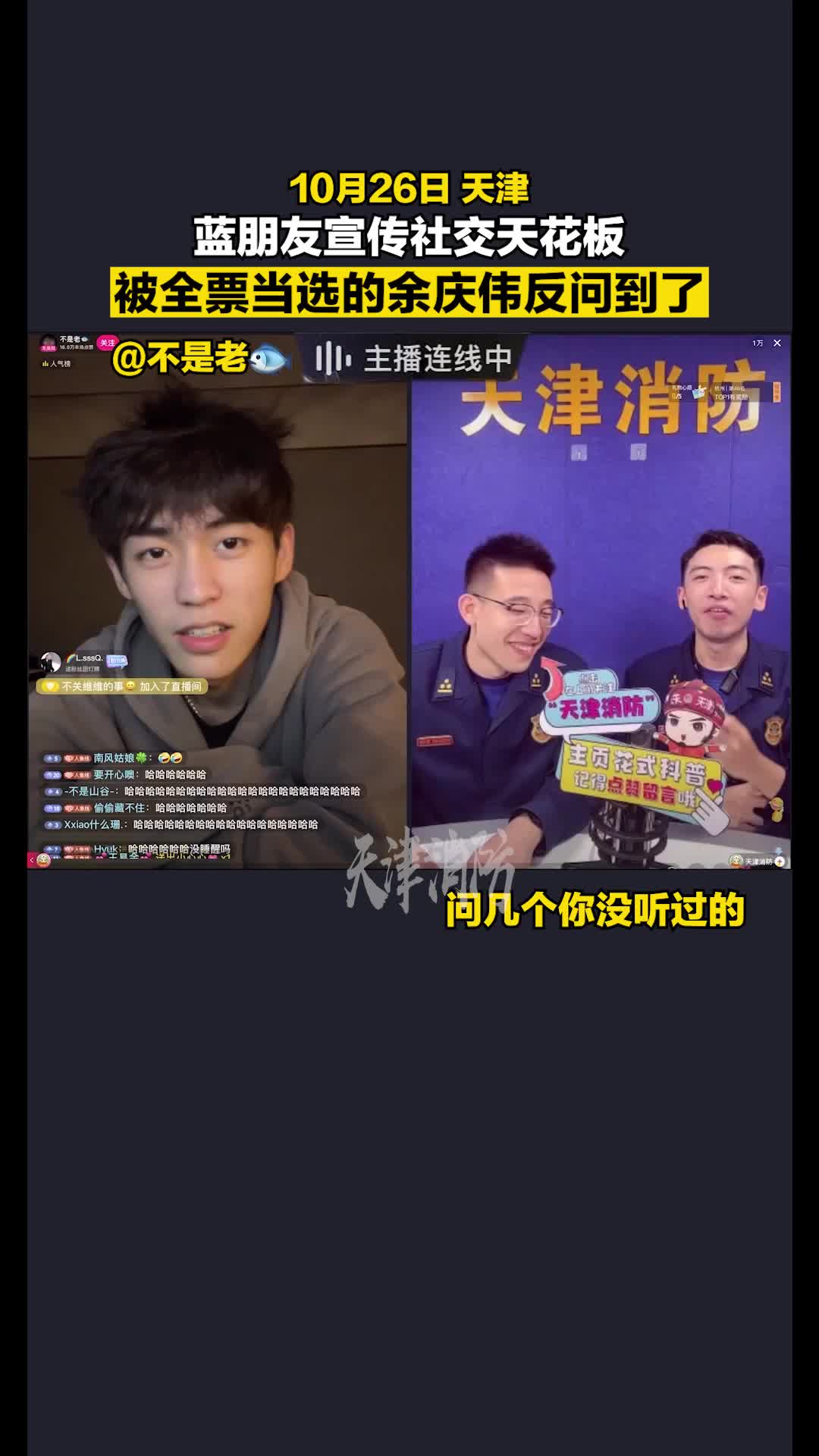Click the streamer avatar of 不是老
The height and width of the screenshot is (1456, 819).
click(x=47, y=341)
